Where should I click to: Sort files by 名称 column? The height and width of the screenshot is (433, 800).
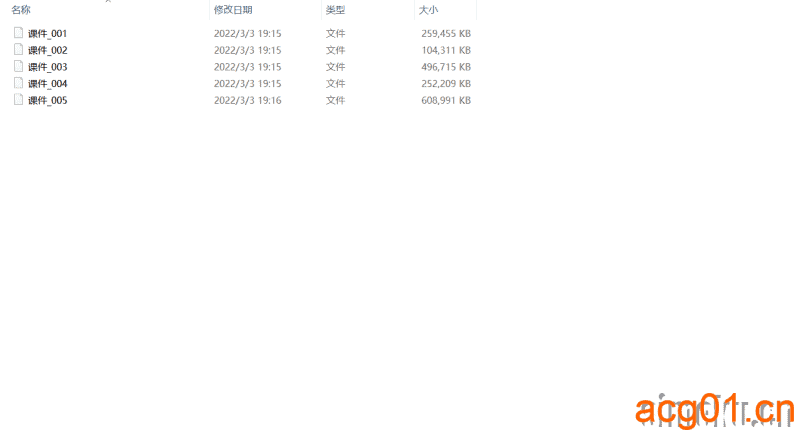coord(21,9)
